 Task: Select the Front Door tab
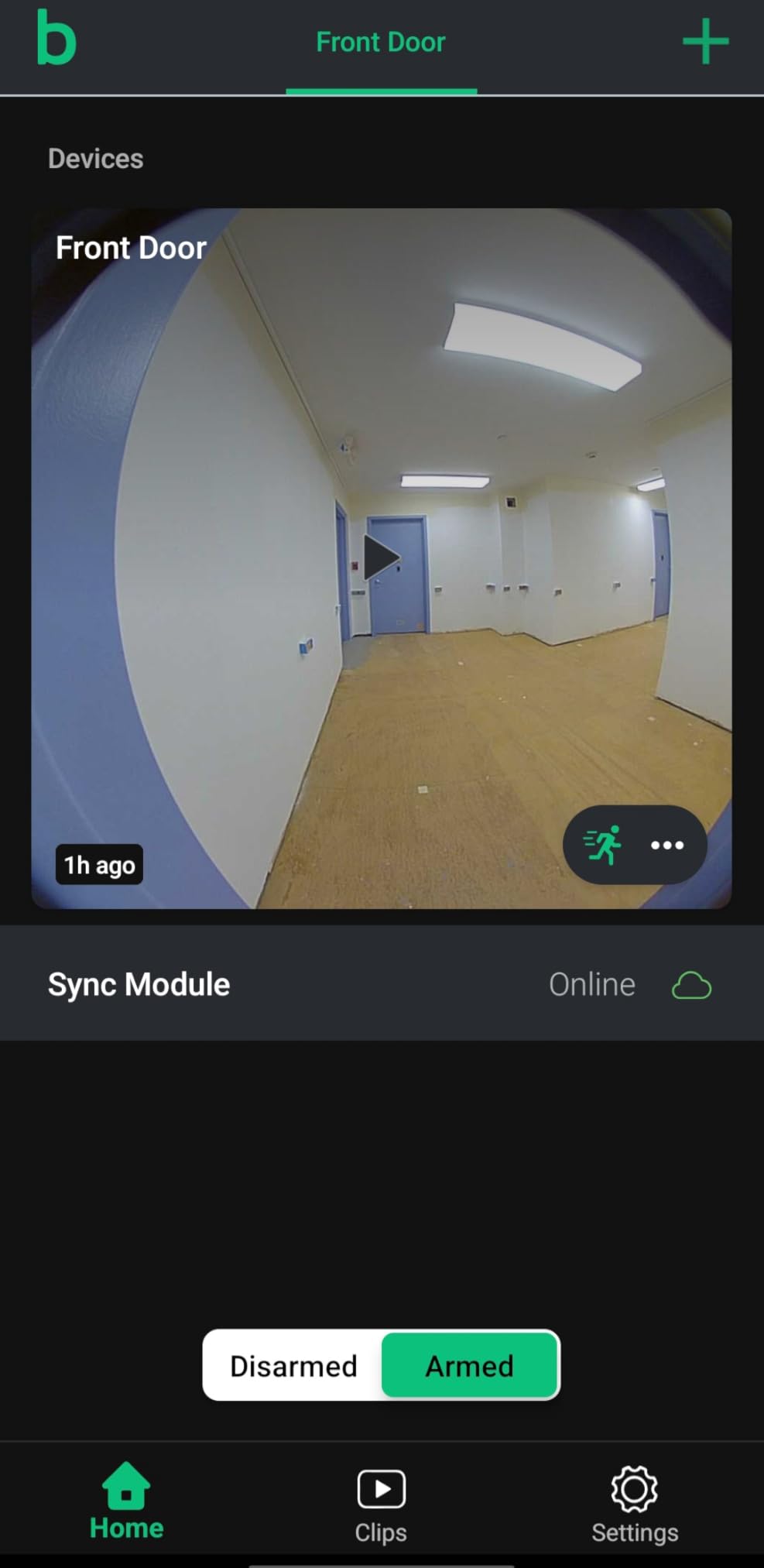coord(380,43)
